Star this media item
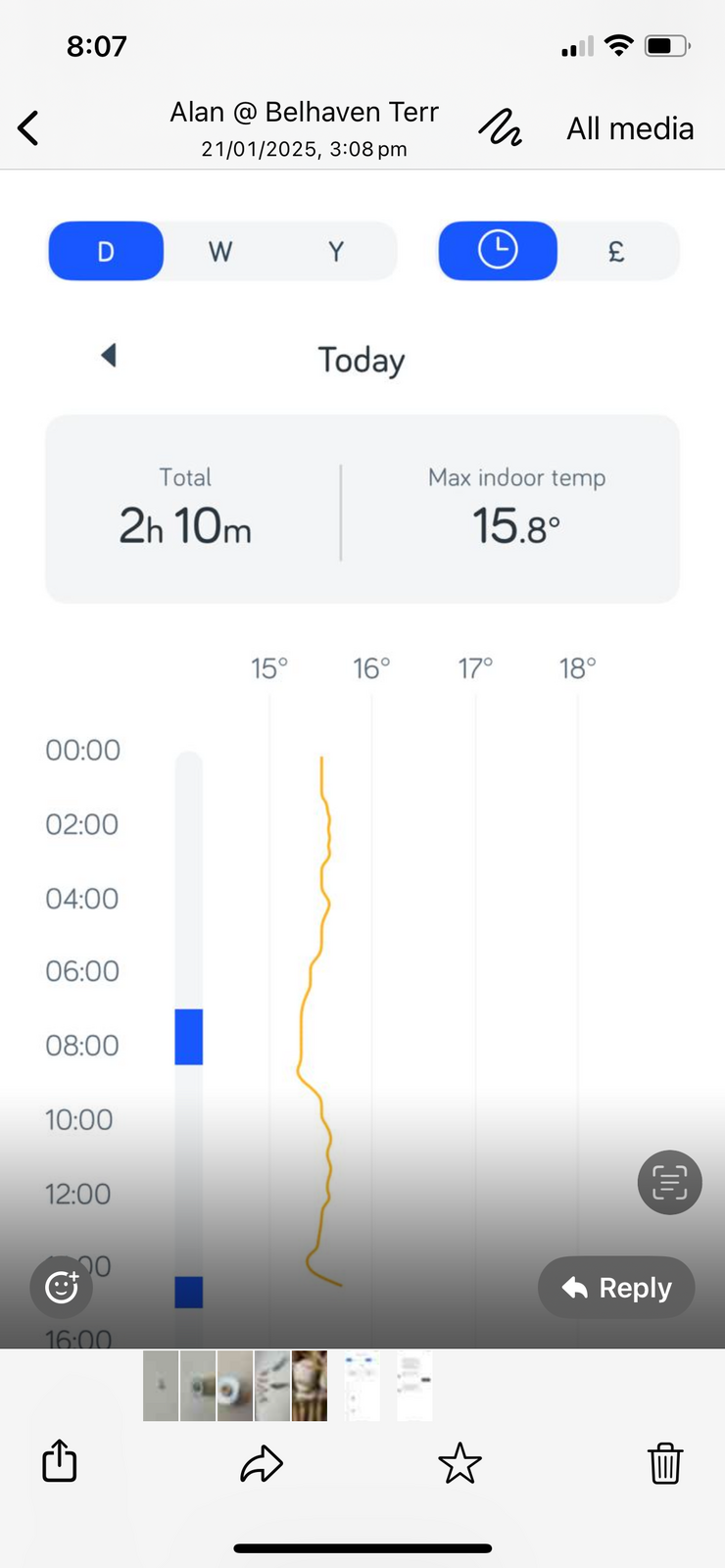 [x=459, y=1463]
